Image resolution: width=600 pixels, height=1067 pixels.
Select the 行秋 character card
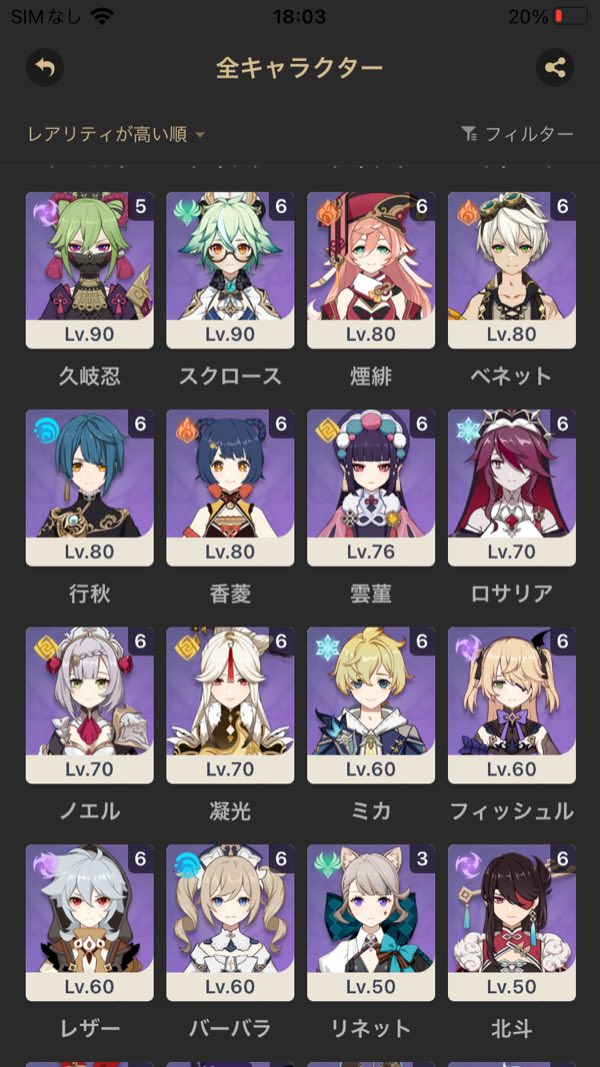coord(90,487)
